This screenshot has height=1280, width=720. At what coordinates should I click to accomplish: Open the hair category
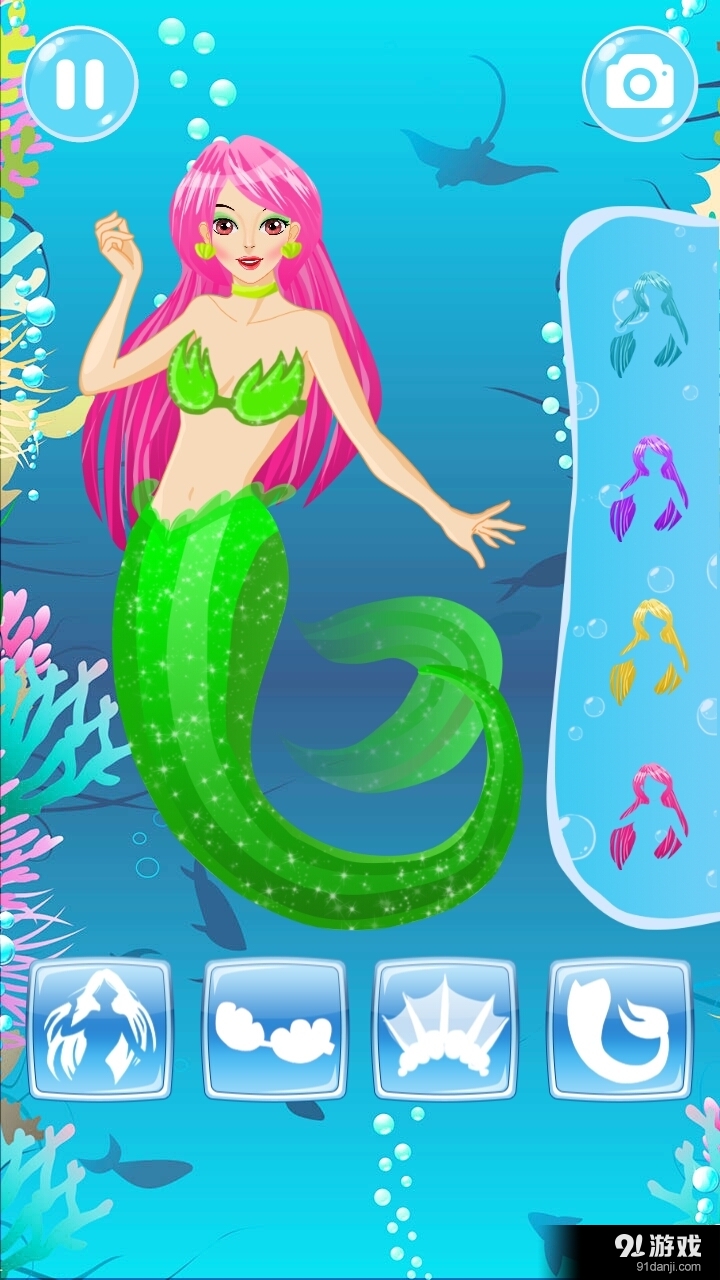point(100,1030)
